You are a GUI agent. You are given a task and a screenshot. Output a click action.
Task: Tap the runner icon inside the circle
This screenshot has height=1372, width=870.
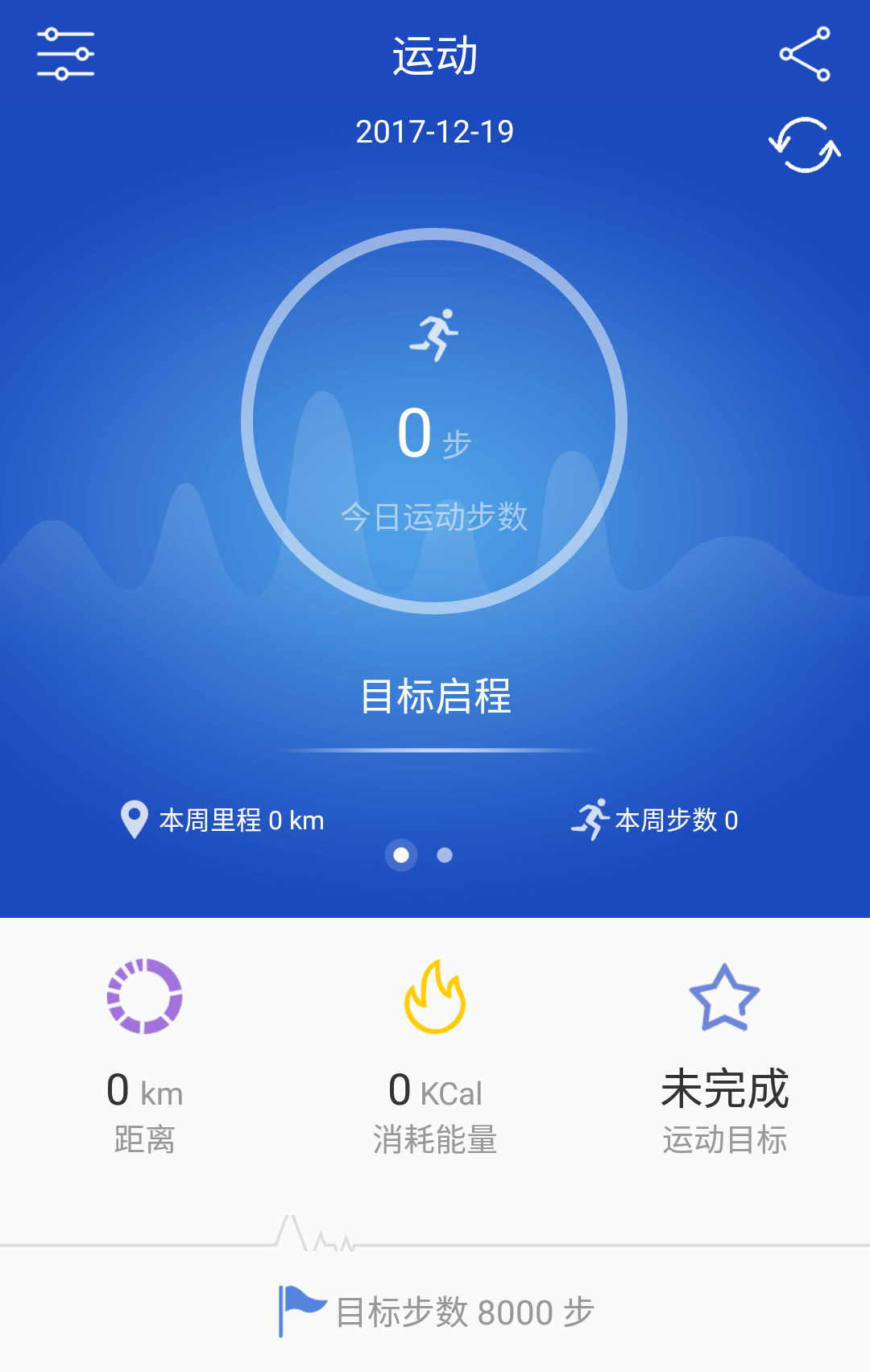tap(434, 334)
